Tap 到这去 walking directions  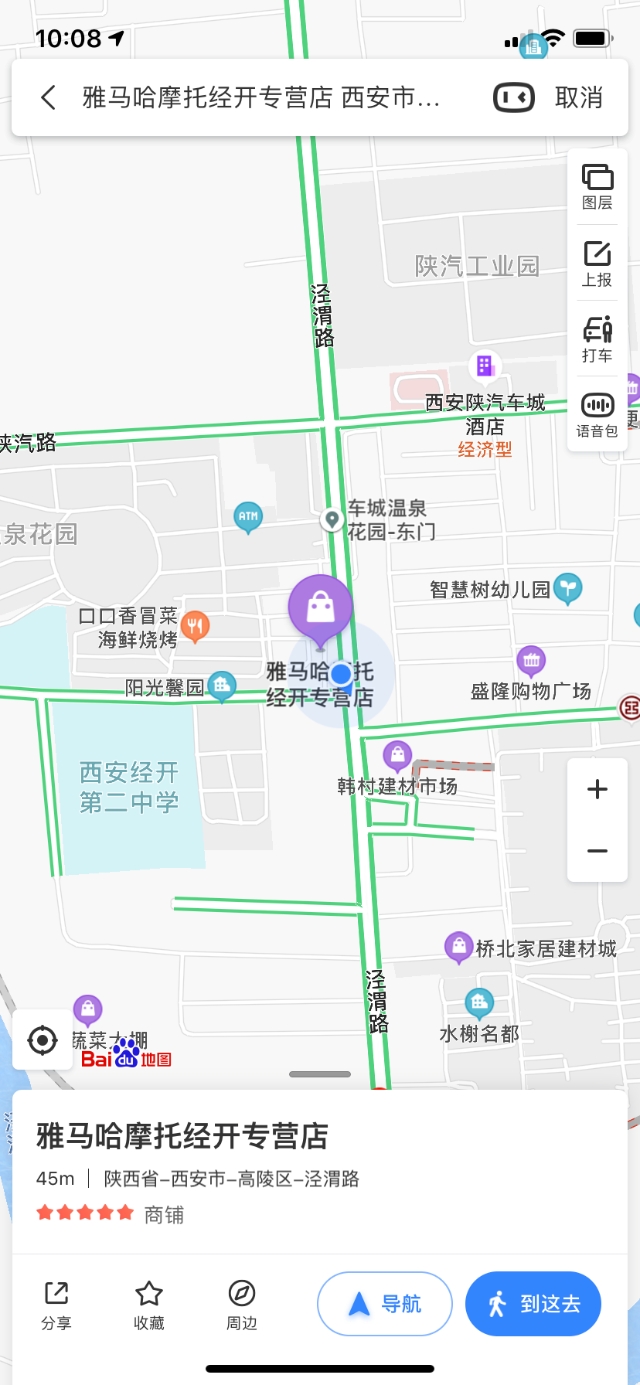533,1304
